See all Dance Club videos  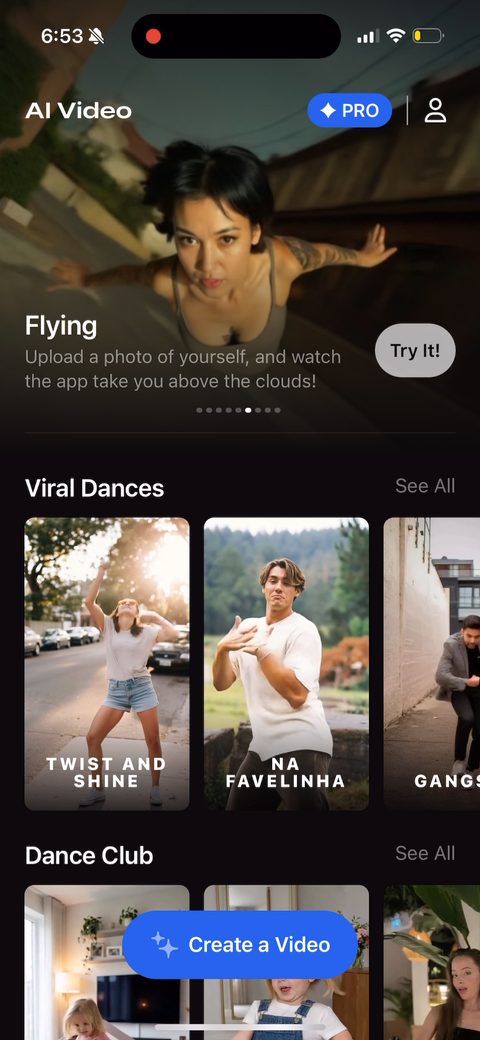tap(425, 853)
